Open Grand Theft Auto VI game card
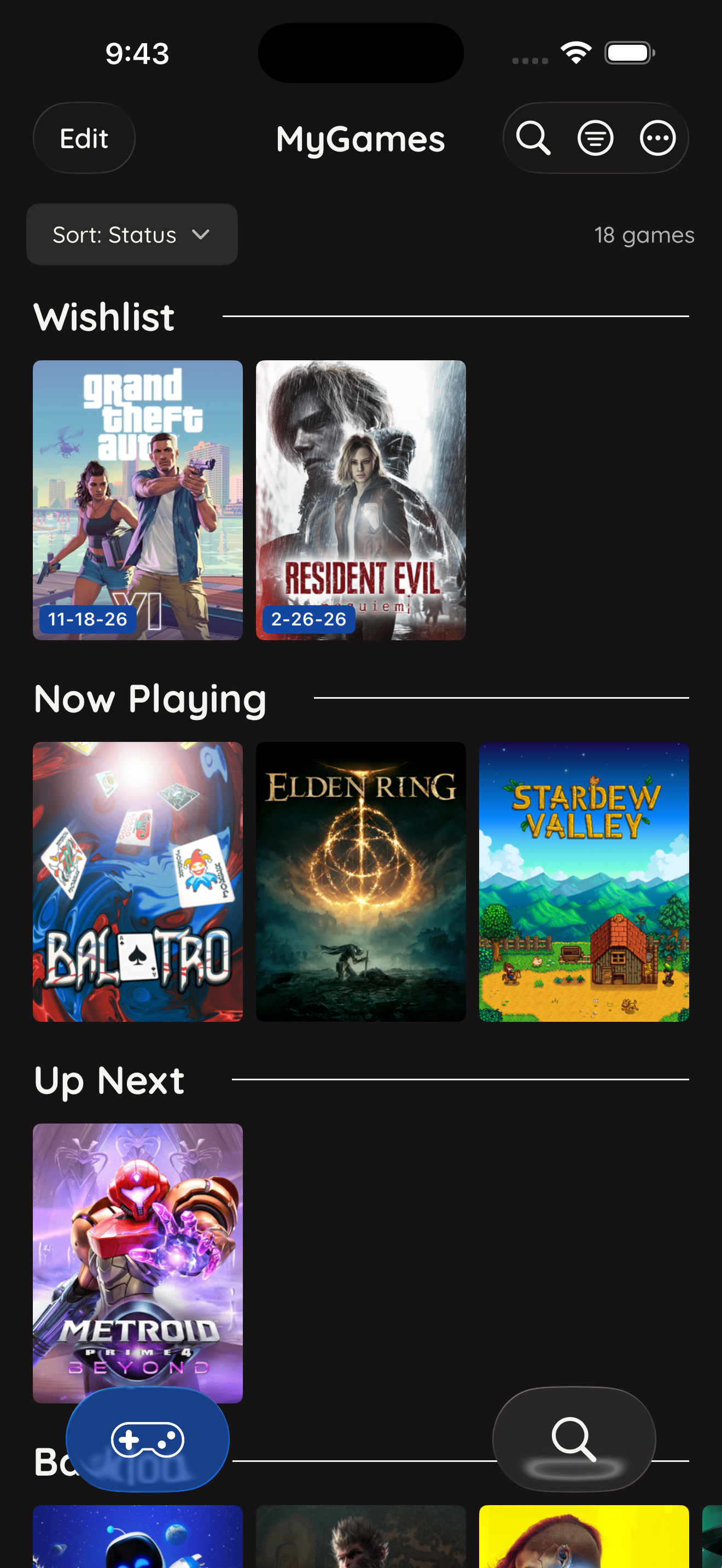Viewport: 722px width, 1568px height. (x=138, y=499)
